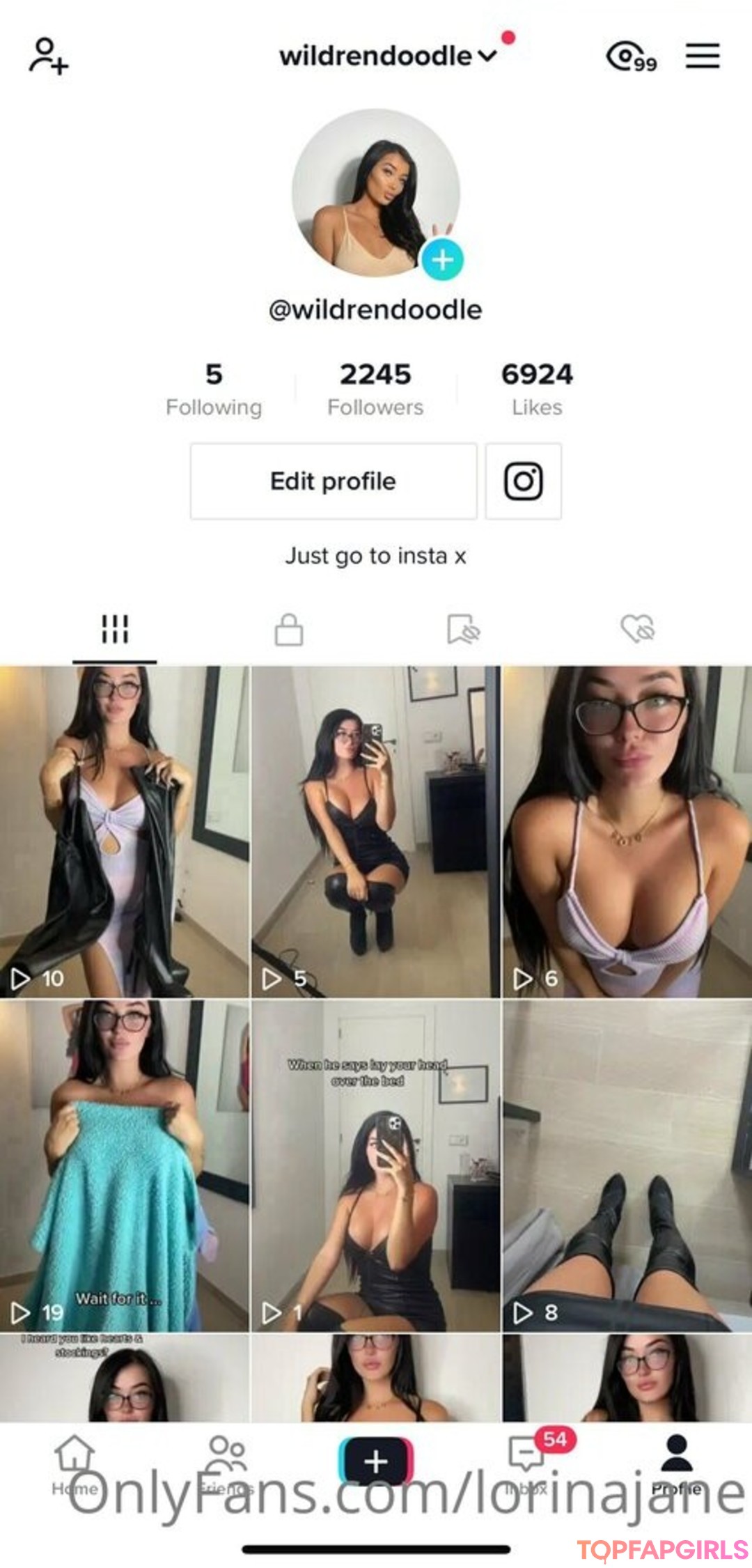Image resolution: width=752 pixels, height=1568 pixels.
Task: Open the linked Instagram icon
Action: point(524,481)
